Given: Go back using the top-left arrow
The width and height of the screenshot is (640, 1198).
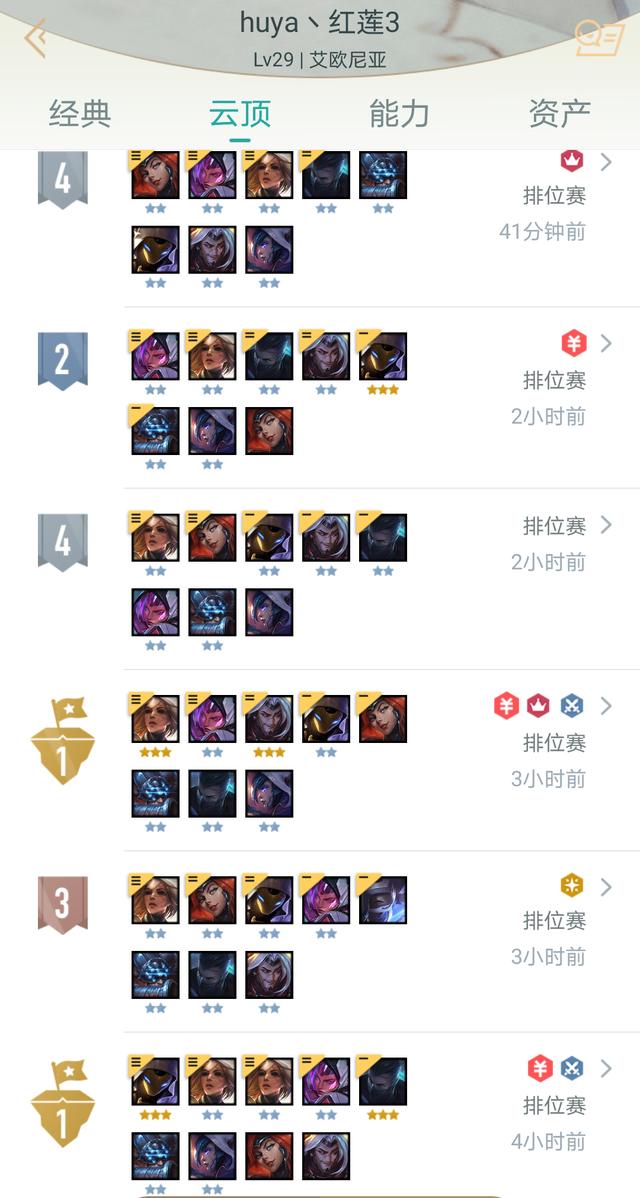Looking at the screenshot, I should pos(36,38).
